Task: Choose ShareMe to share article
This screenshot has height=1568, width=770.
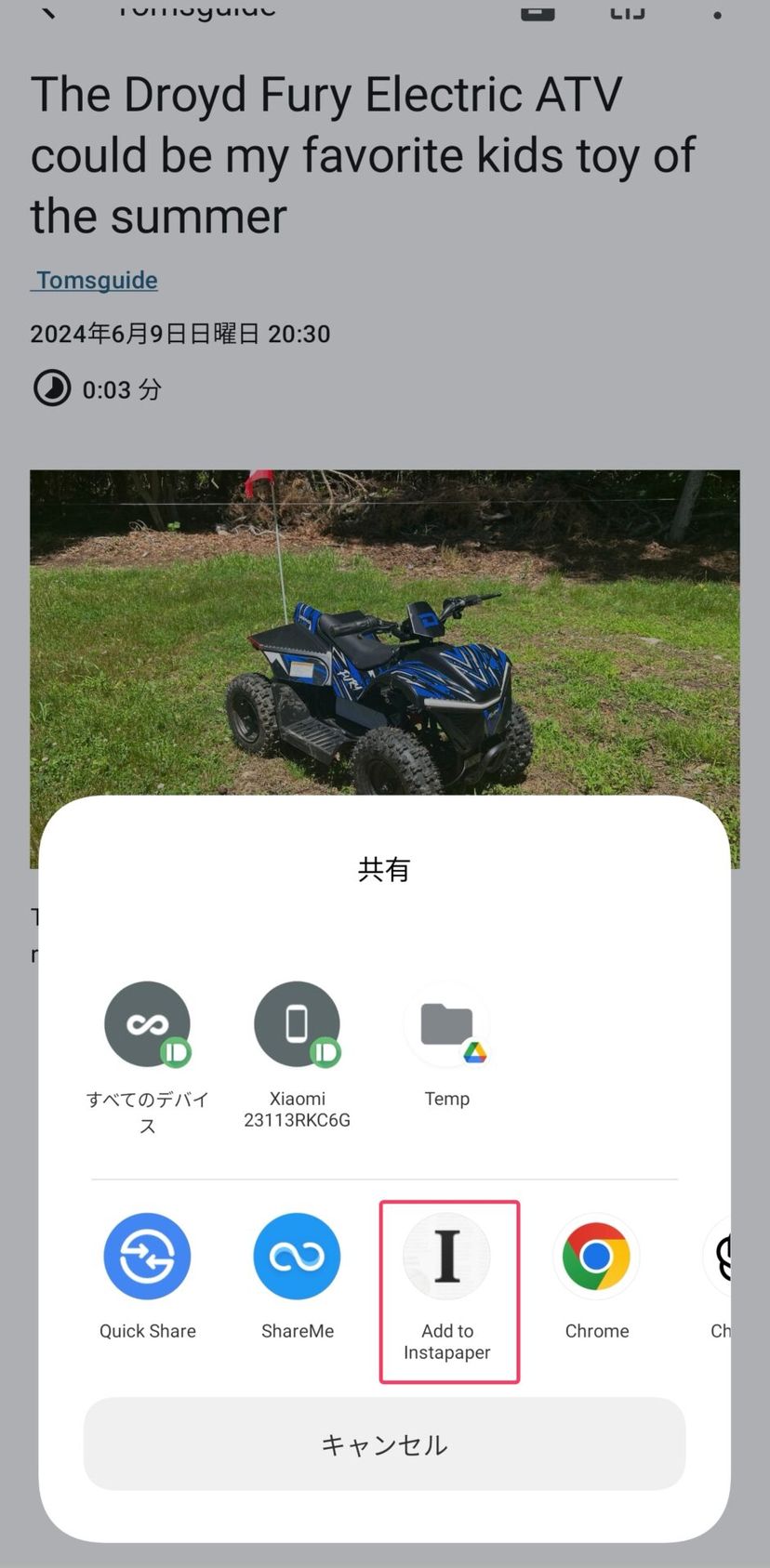Action: [297, 1257]
